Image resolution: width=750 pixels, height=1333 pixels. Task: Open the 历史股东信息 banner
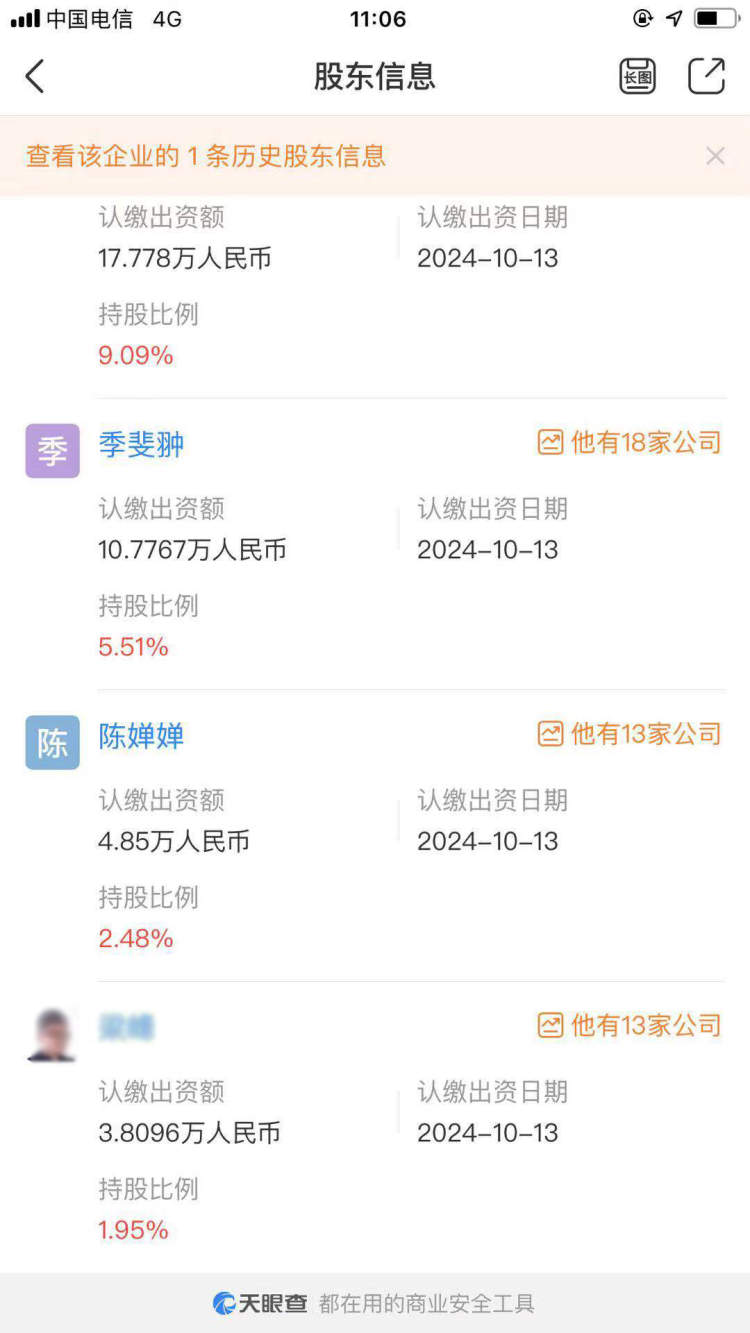(206, 156)
